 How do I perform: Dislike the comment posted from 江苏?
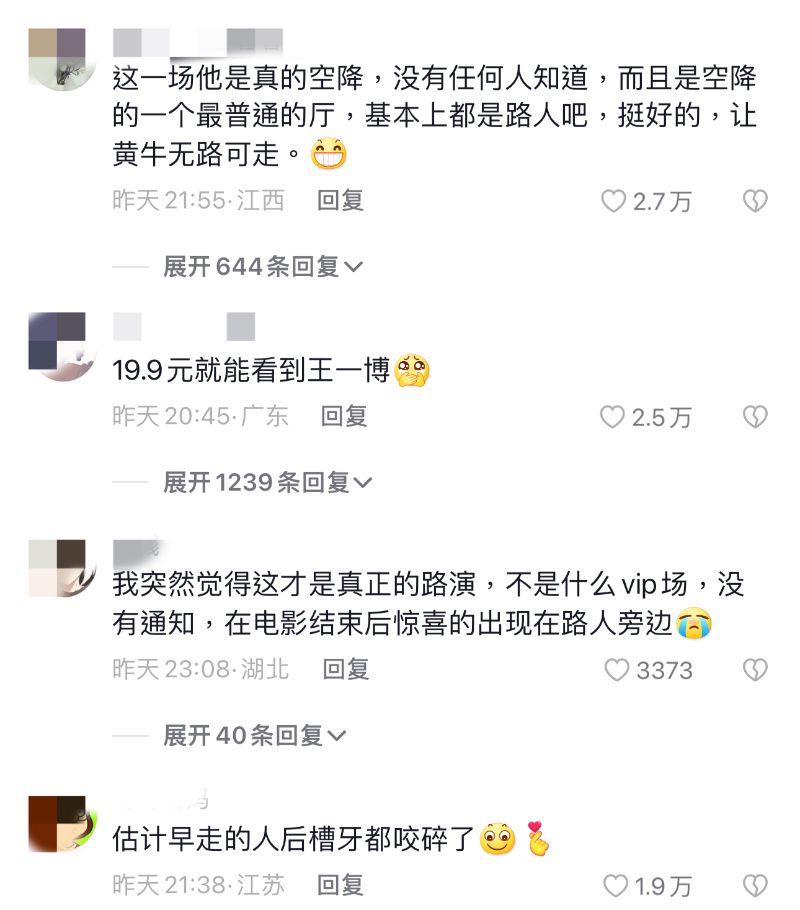click(754, 886)
